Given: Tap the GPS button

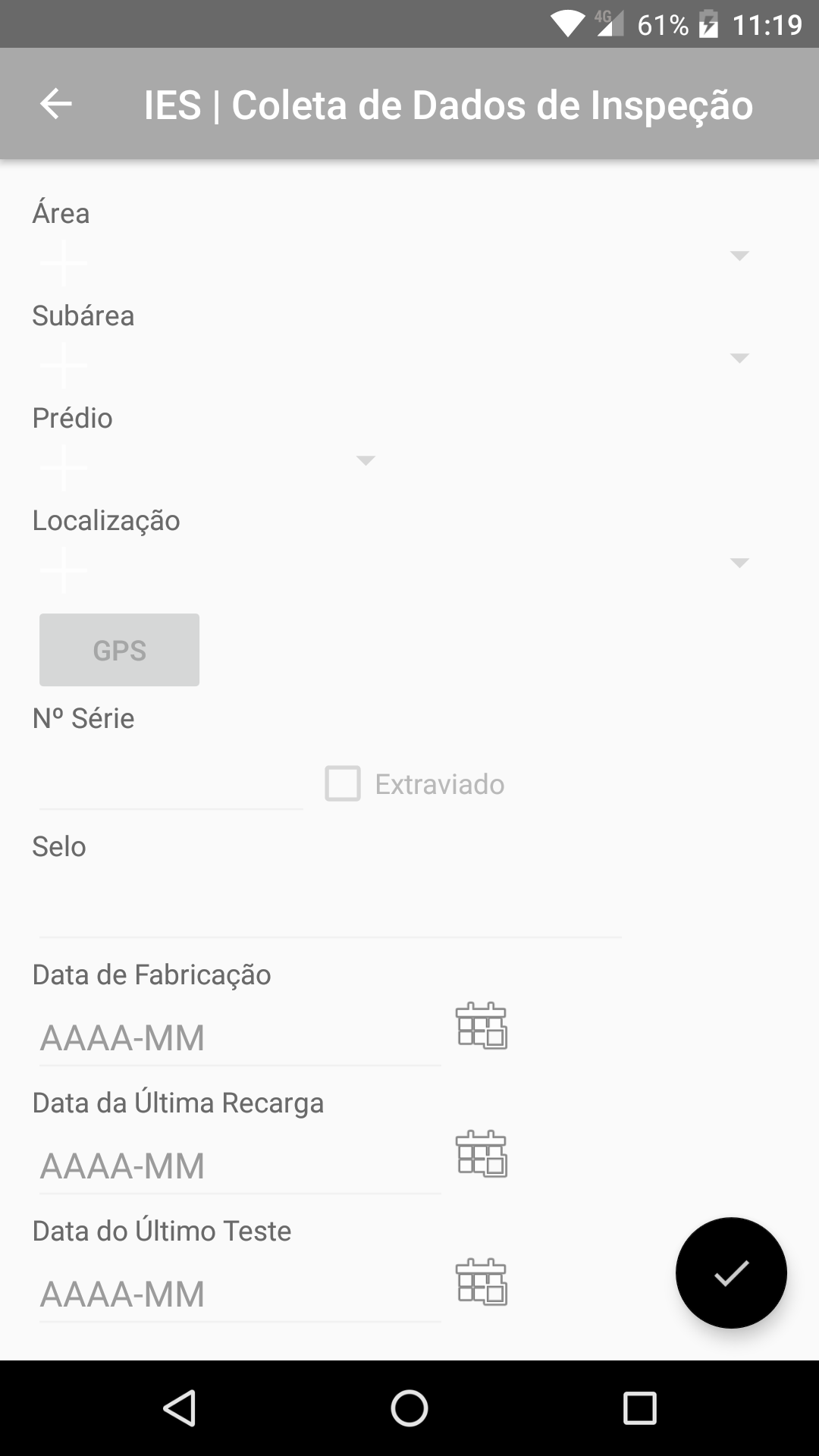Looking at the screenshot, I should click(119, 650).
